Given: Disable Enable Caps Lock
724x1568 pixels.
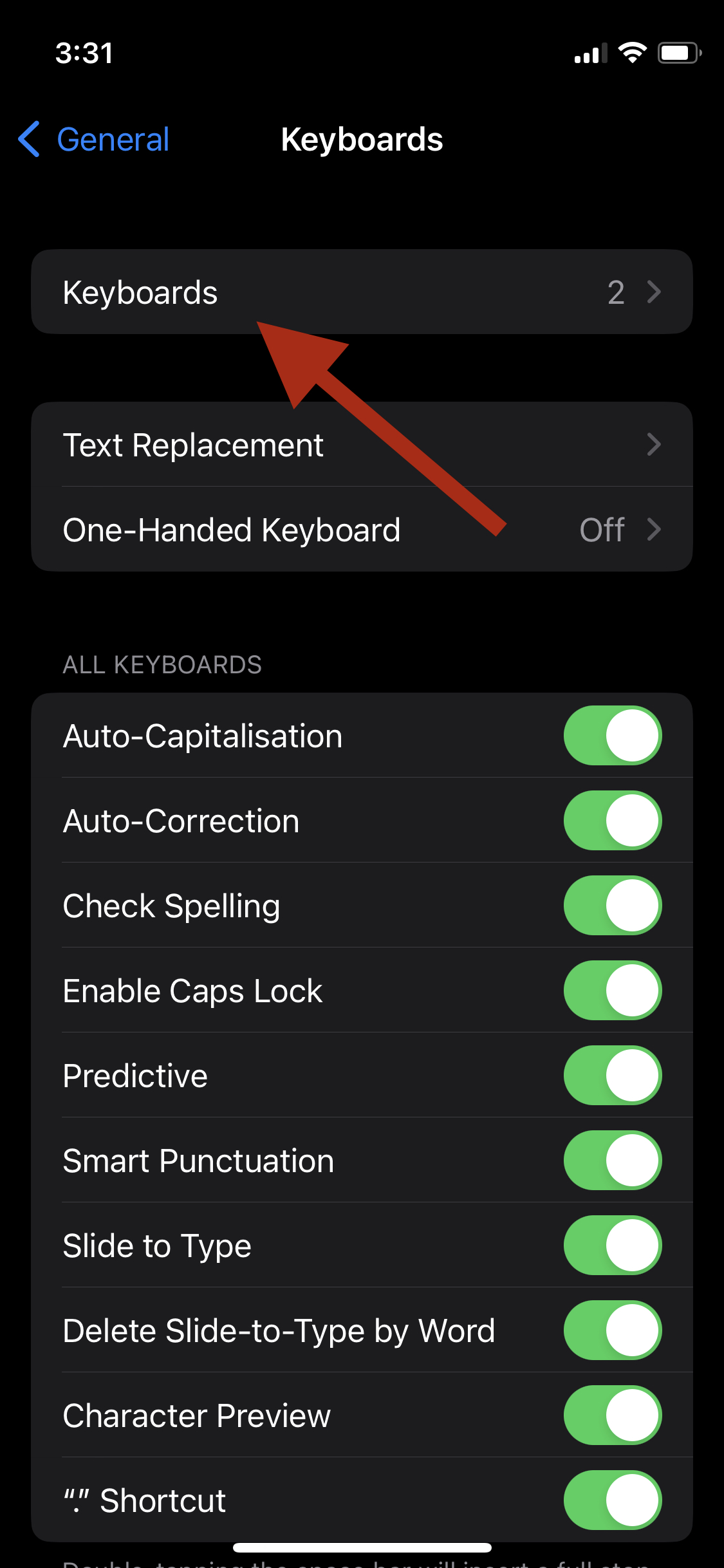Looking at the screenshot, I should tap(612, 991).
